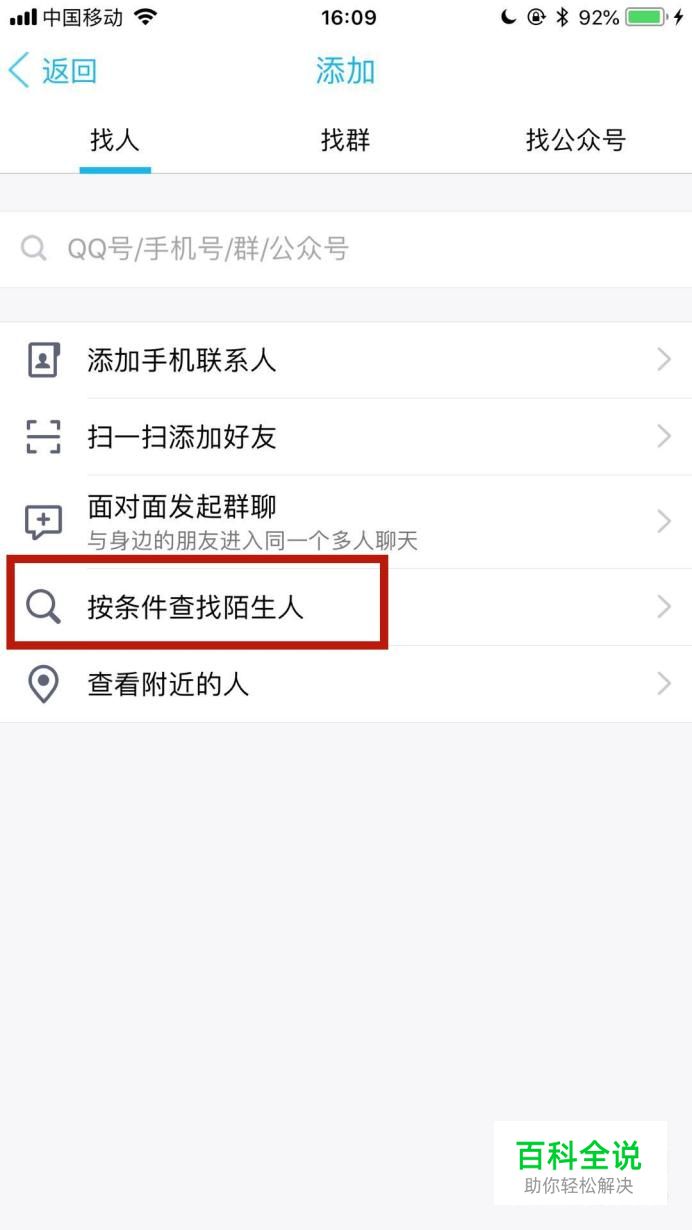Start 面对面发起群聊
This screenshot has width=692, height=1230.
tap(346, 522)
